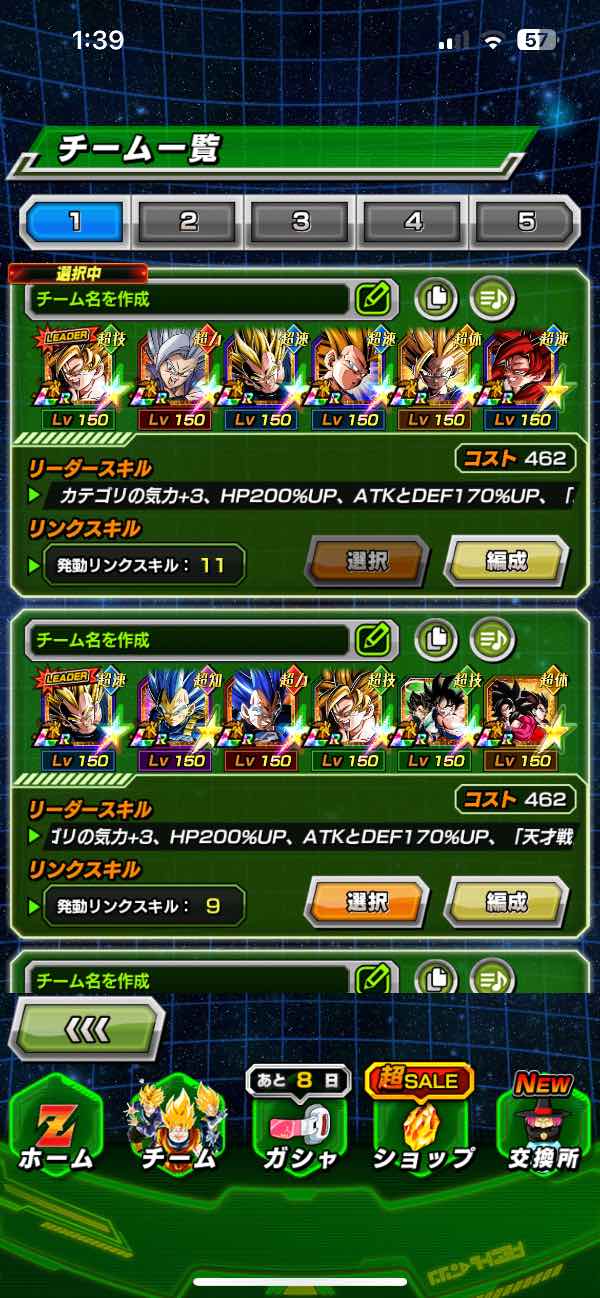Open the leader card of the first team
Screen dimensions: 600x1298
77,374
